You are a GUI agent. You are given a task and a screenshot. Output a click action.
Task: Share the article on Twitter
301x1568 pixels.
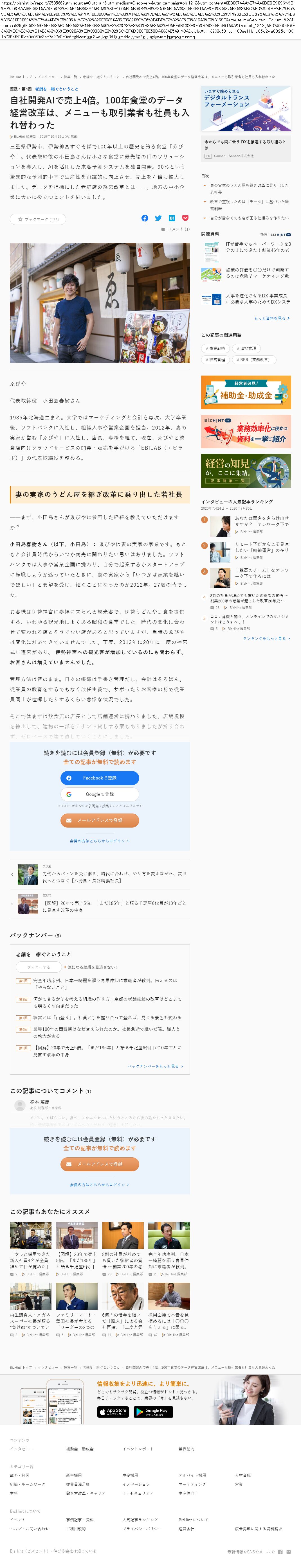pos(158,218)
